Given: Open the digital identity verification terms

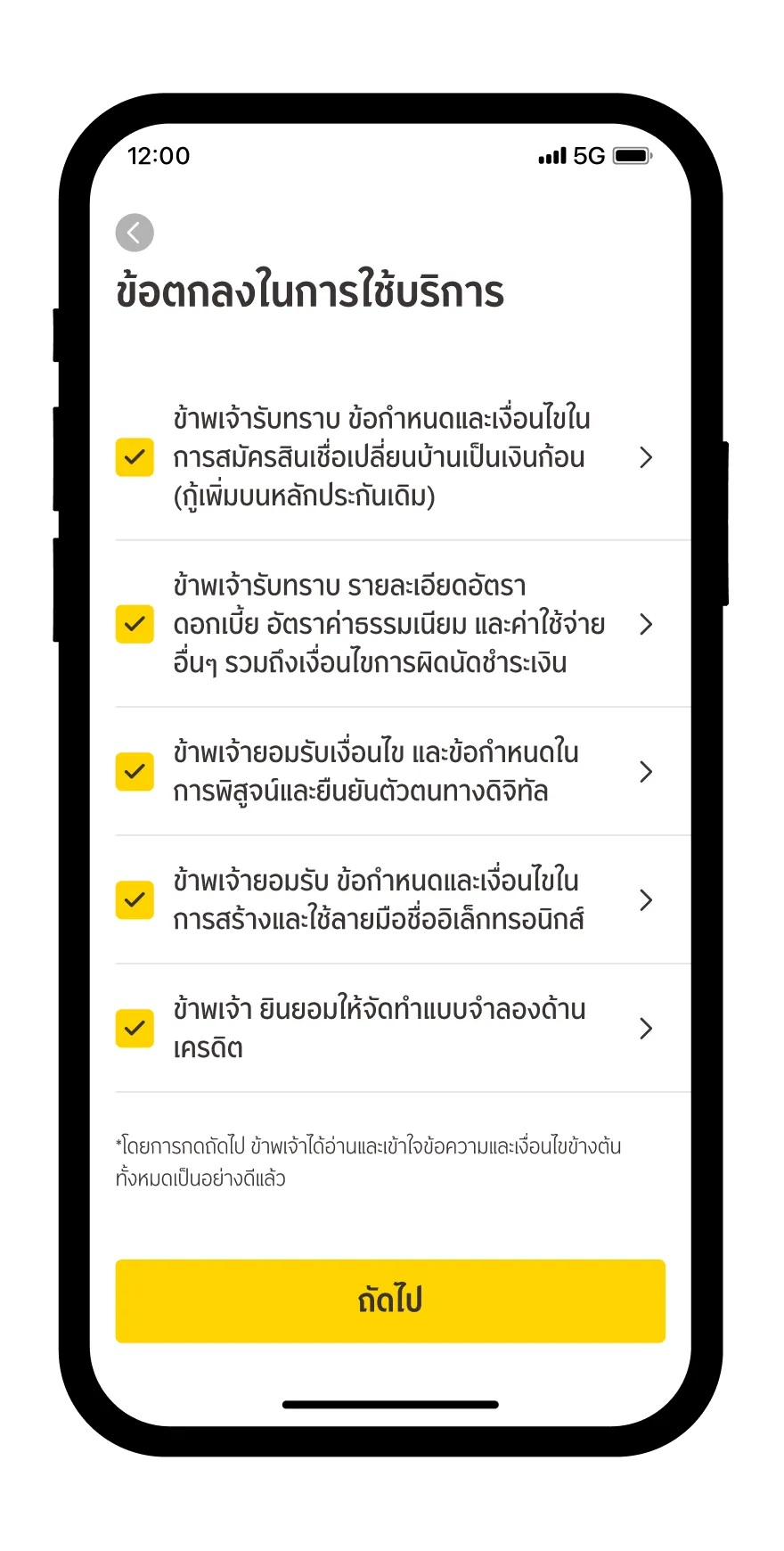Looking at the screenshot, I should (x=646, y=772).
